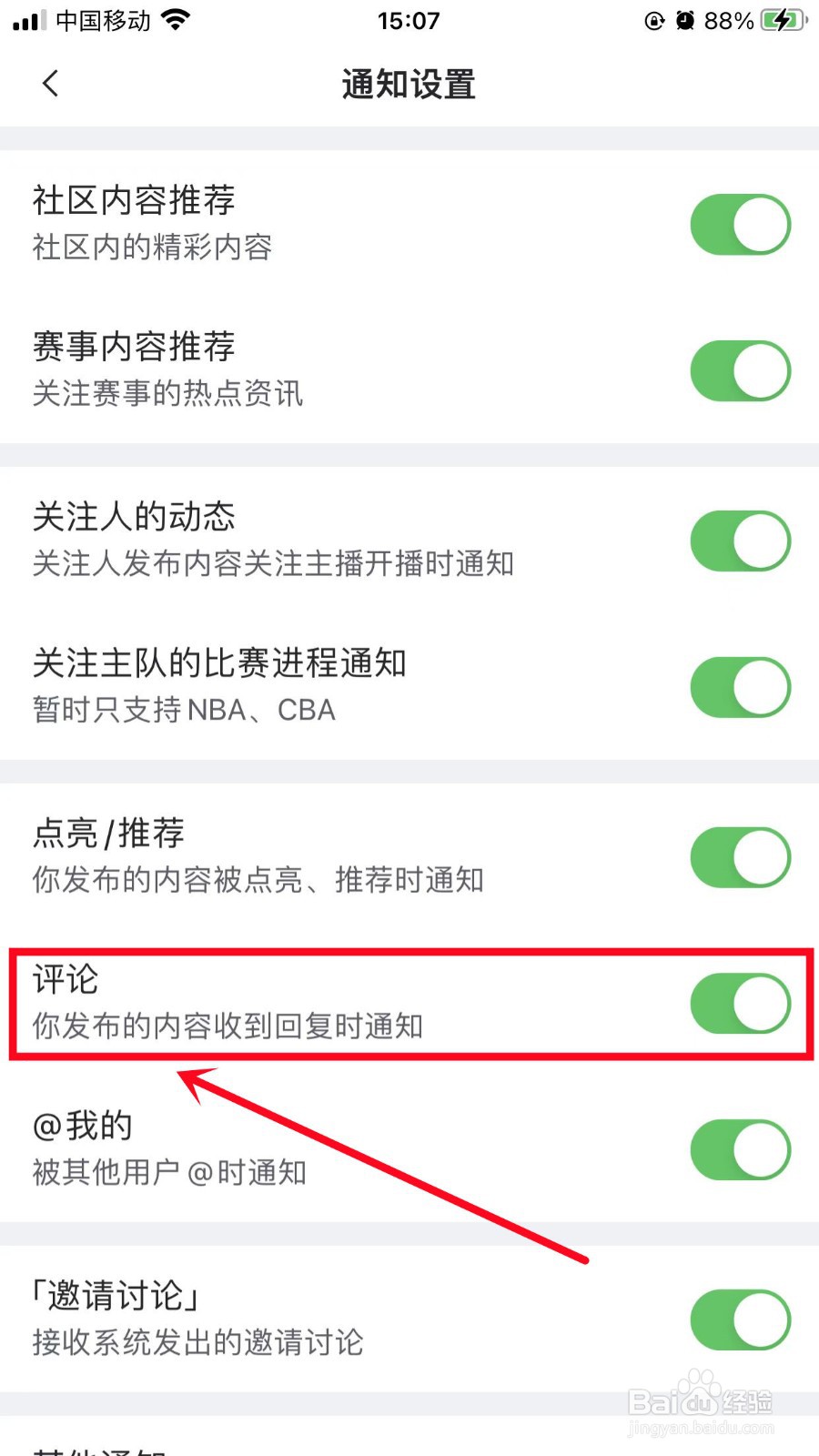Tap the battery charging icon
The image size is (819, 1456).
tap(781, 20)
